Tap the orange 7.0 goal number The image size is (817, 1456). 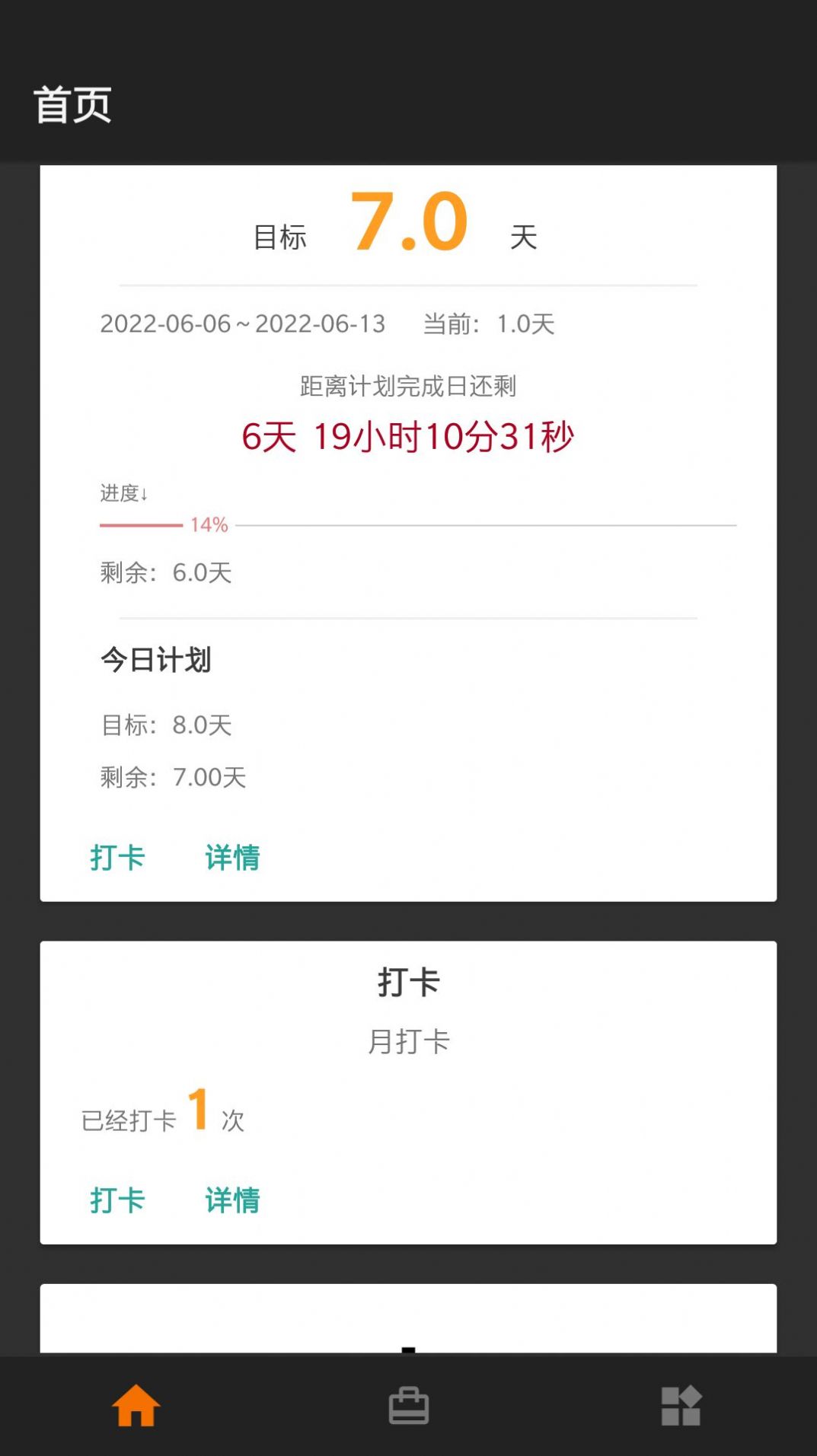(x=408, y=223)
